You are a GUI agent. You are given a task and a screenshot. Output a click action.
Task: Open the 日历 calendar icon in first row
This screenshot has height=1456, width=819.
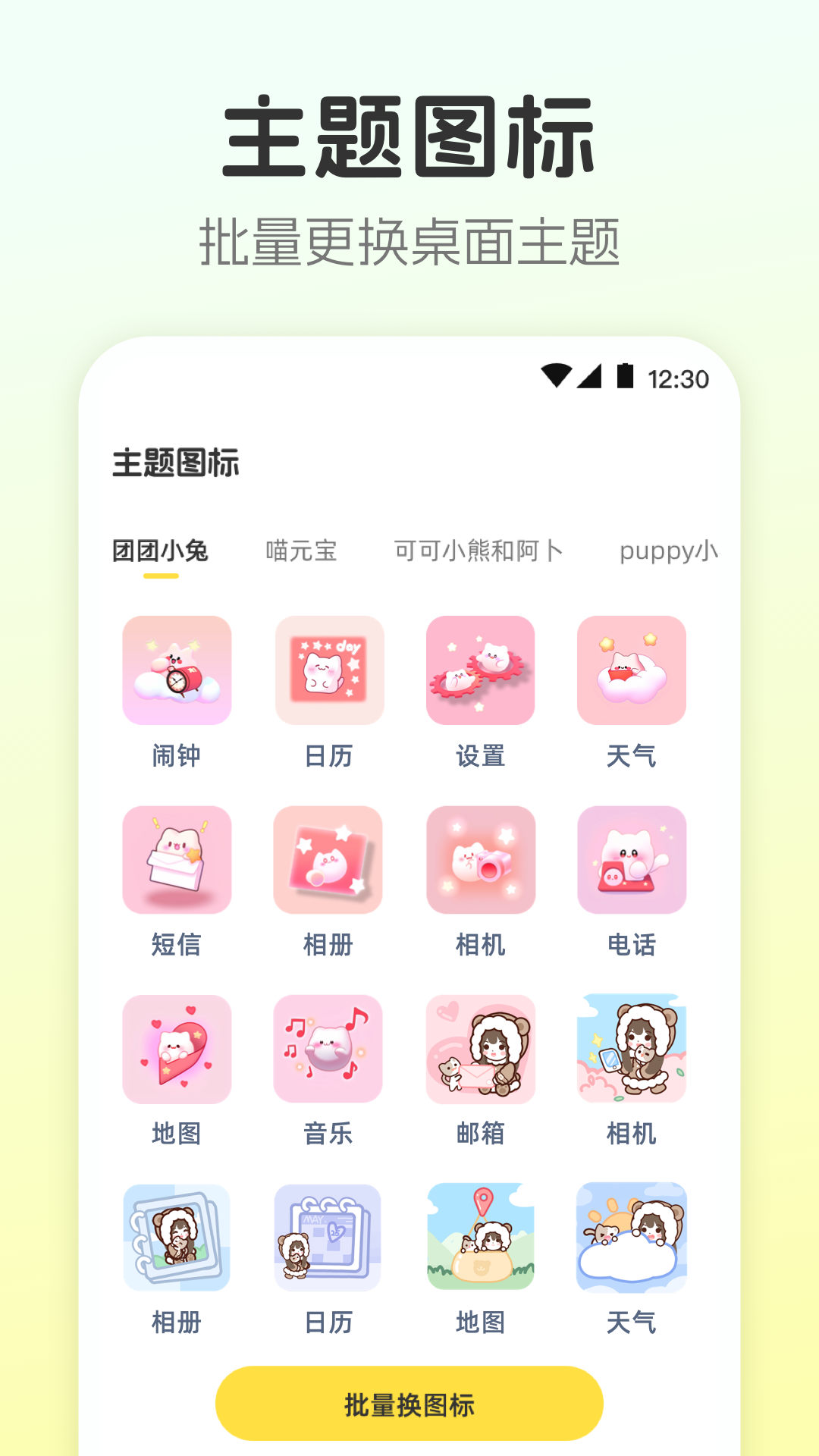(328, 670)
